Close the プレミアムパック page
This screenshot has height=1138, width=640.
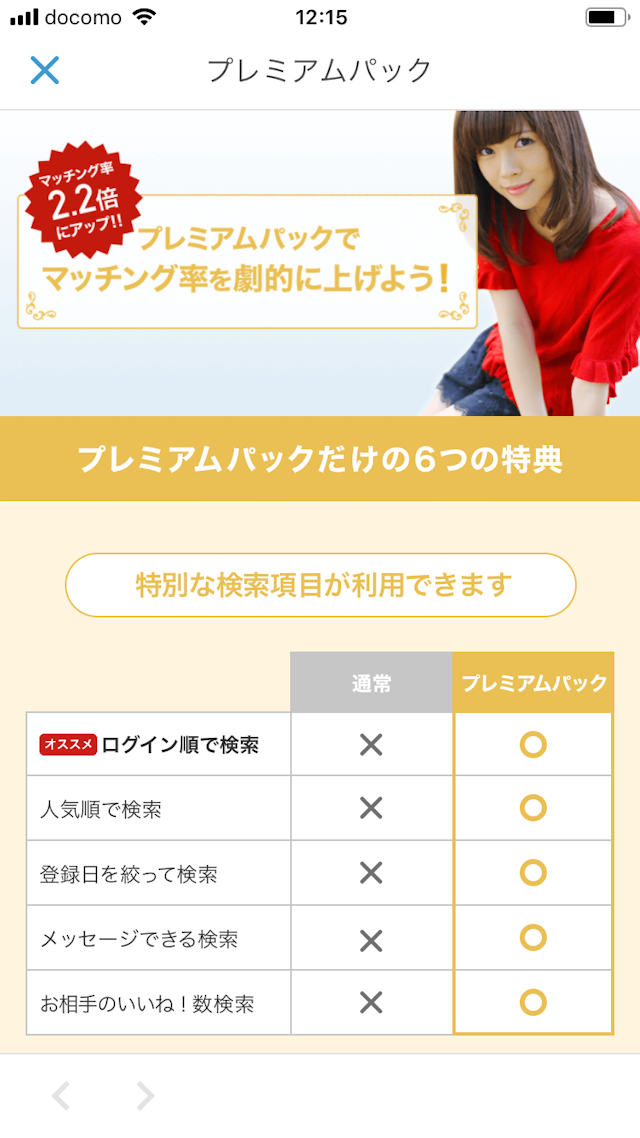(45, 70)
